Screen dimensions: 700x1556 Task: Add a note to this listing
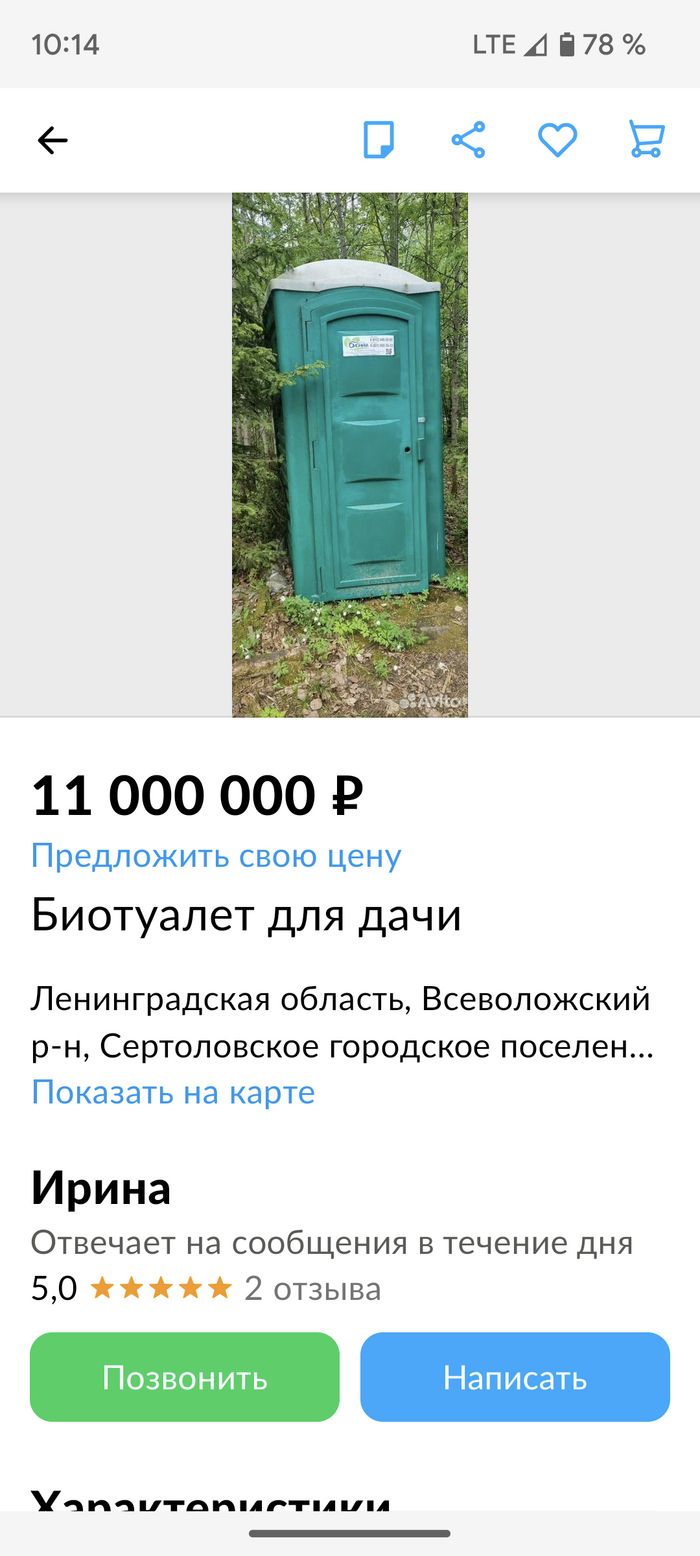tap(378, 140)
